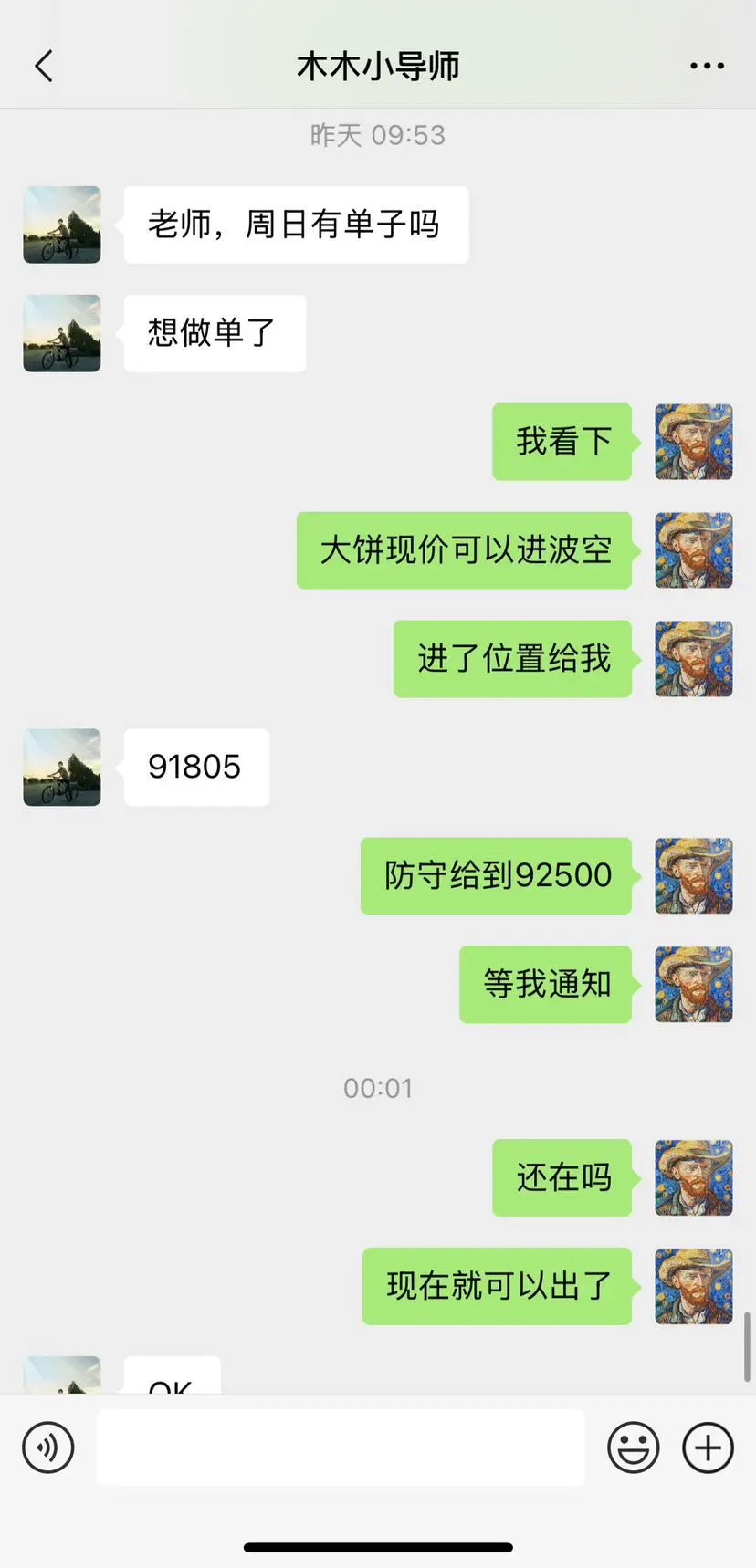Open chat settings via the three-dot icon
Image resolution: width=756 pixels, height=1568 pixels.
coord(708,65)
